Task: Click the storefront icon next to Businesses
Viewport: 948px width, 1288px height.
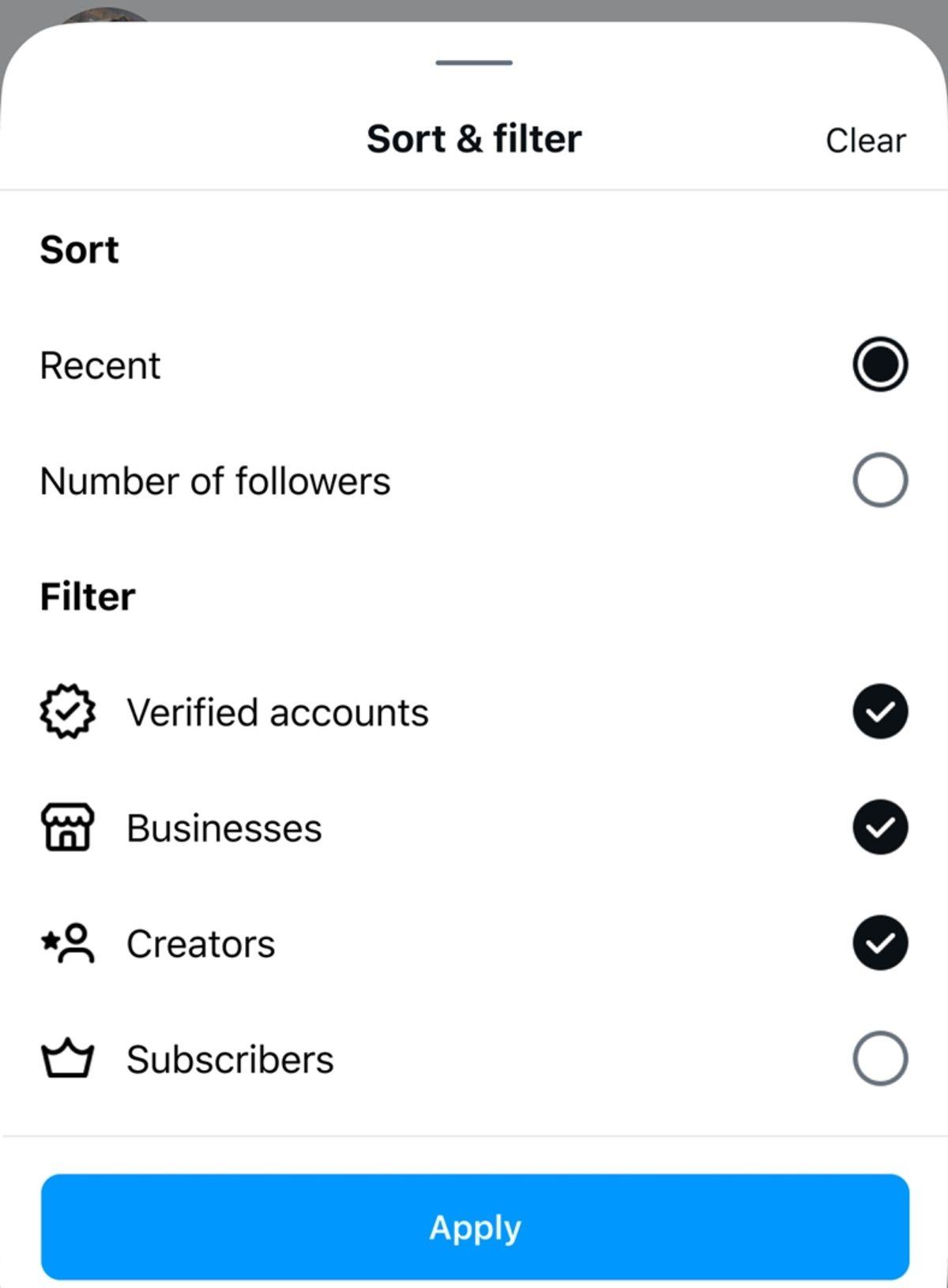Action: point(66,827)
